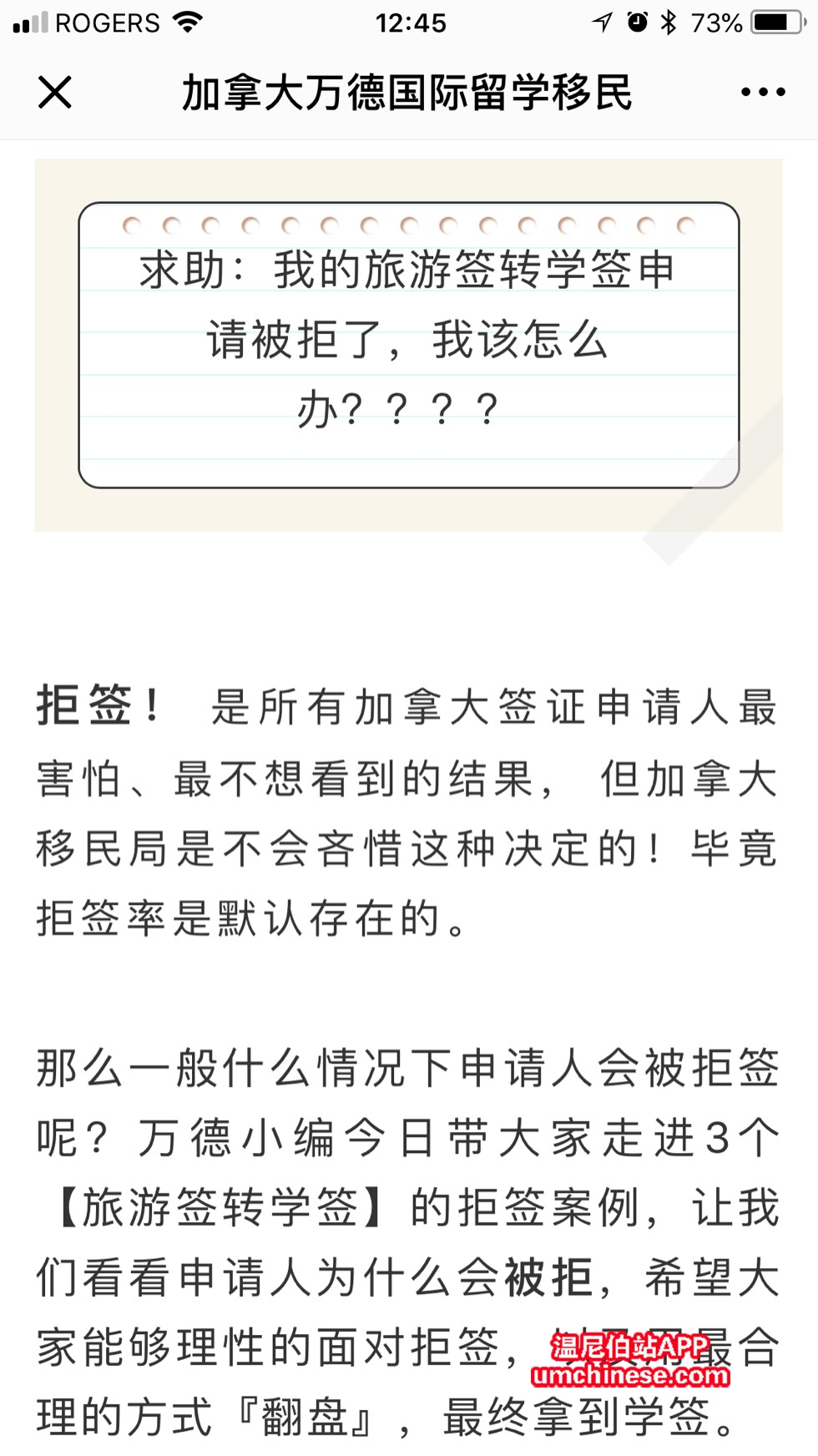Open the three-dot overflow menu
The width and height of the screenshot is (818, 1456).
[x=763, y=92]
